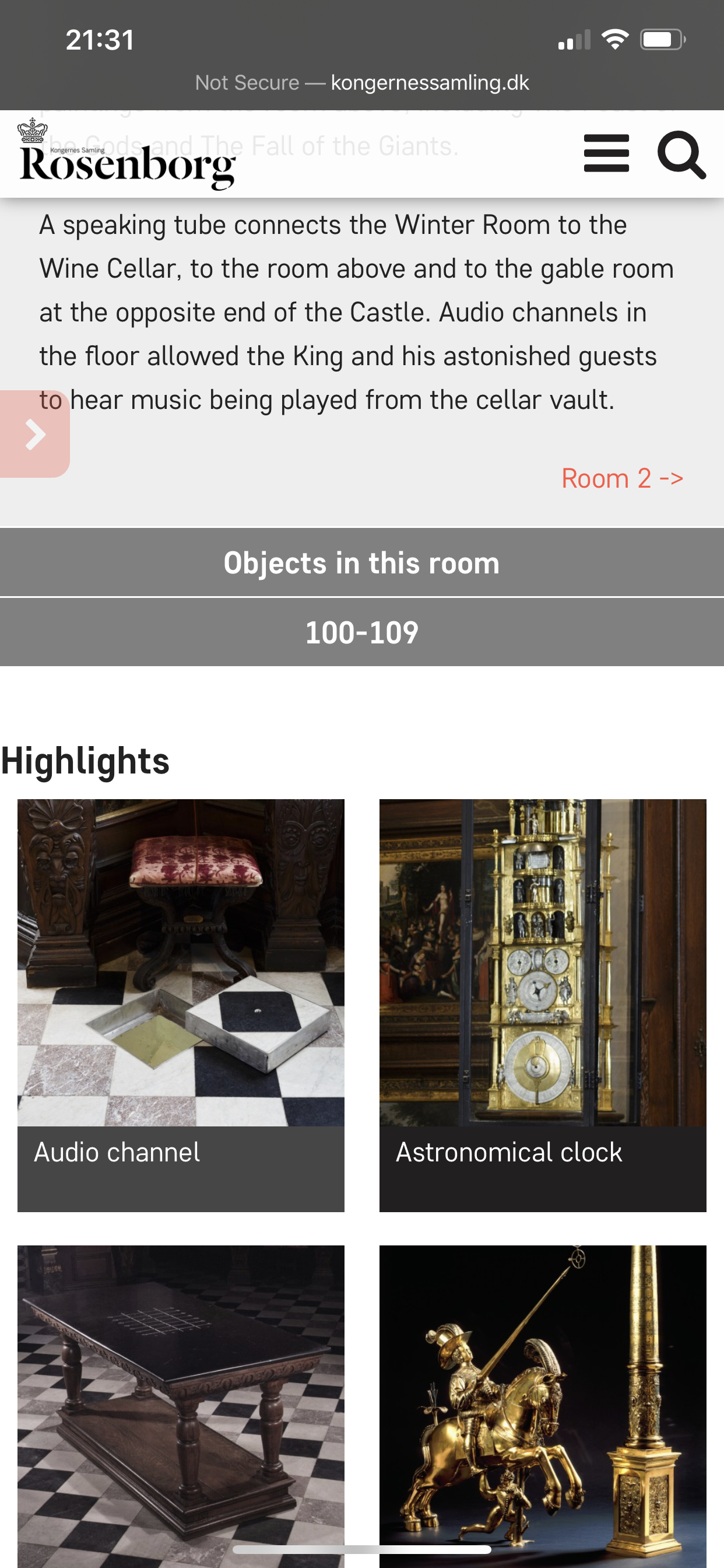Tap the kongernessamling.dk address bar
The width and height of the screenshot is (724, 1568).
pos(362,82)
